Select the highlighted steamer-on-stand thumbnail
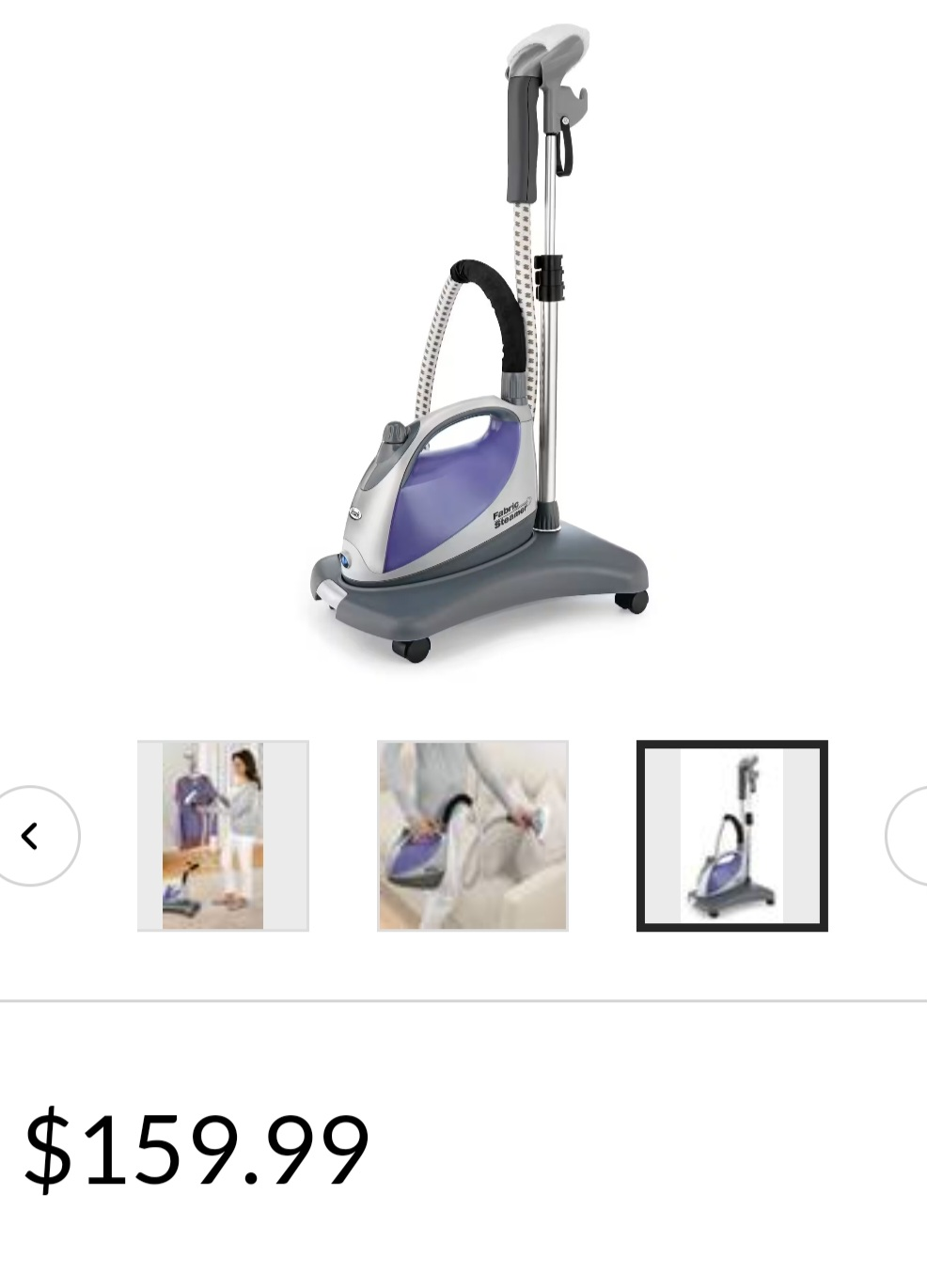This screenshot has height=1288, width=927. [731, 836]
